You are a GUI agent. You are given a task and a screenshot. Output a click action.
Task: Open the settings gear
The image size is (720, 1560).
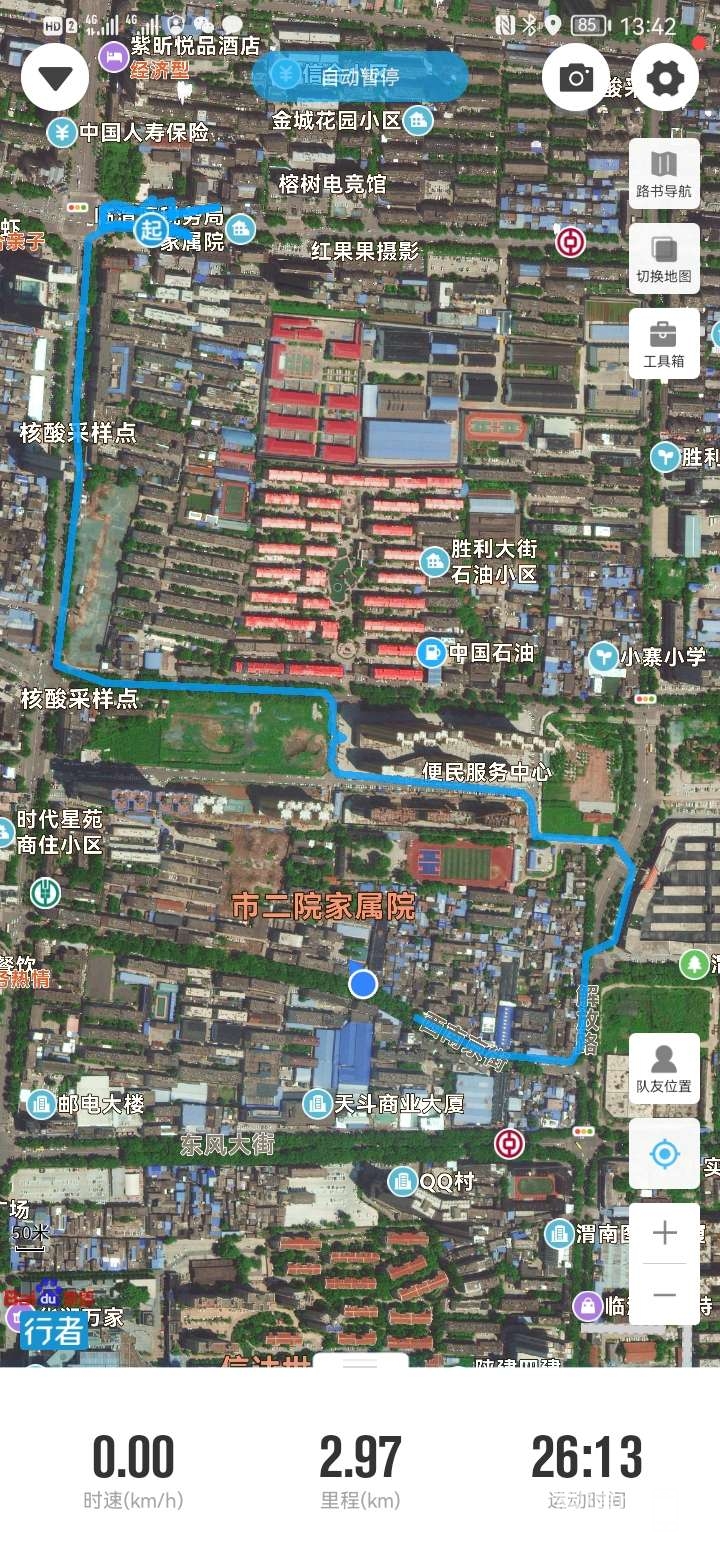pyautogui.click(x=665, y=77)
